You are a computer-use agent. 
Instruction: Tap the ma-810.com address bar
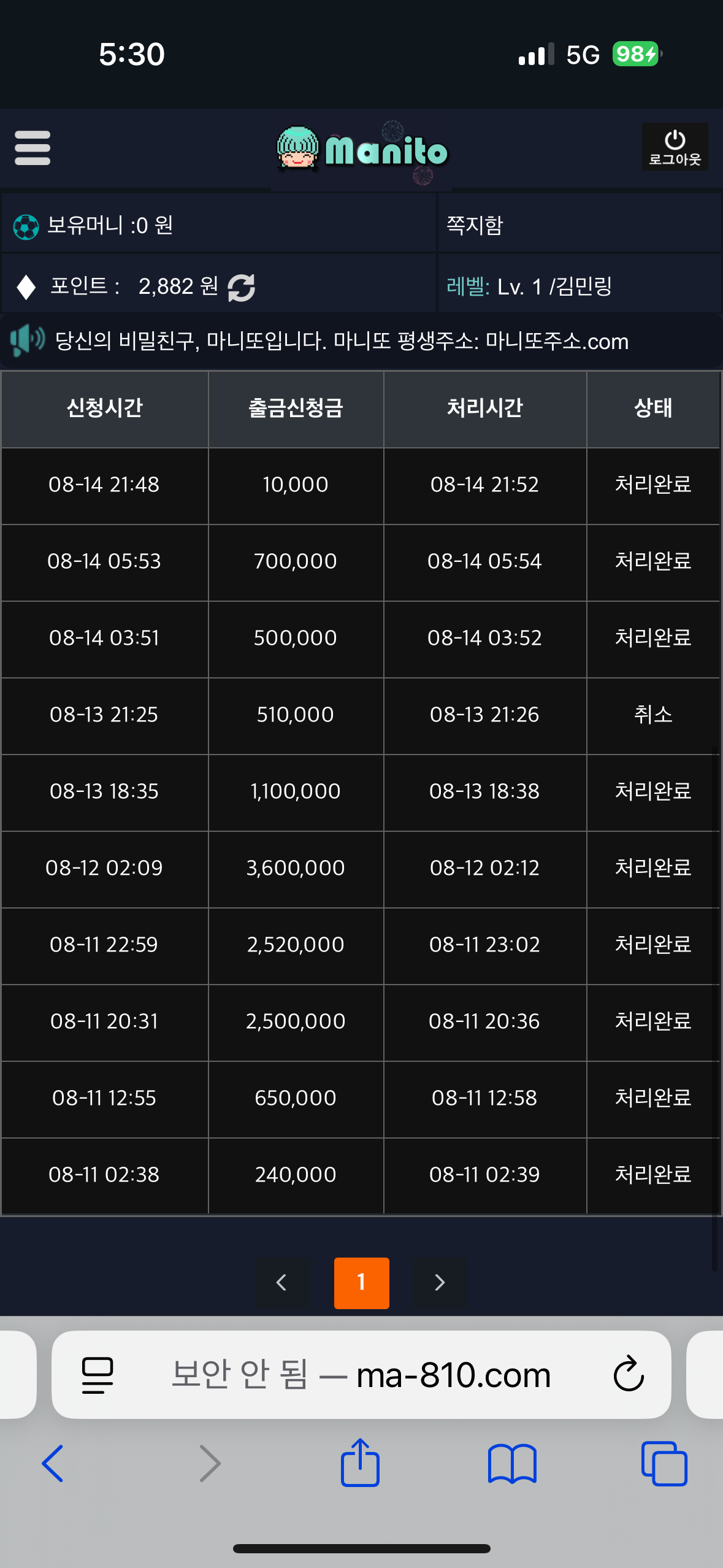(362, 1374)
